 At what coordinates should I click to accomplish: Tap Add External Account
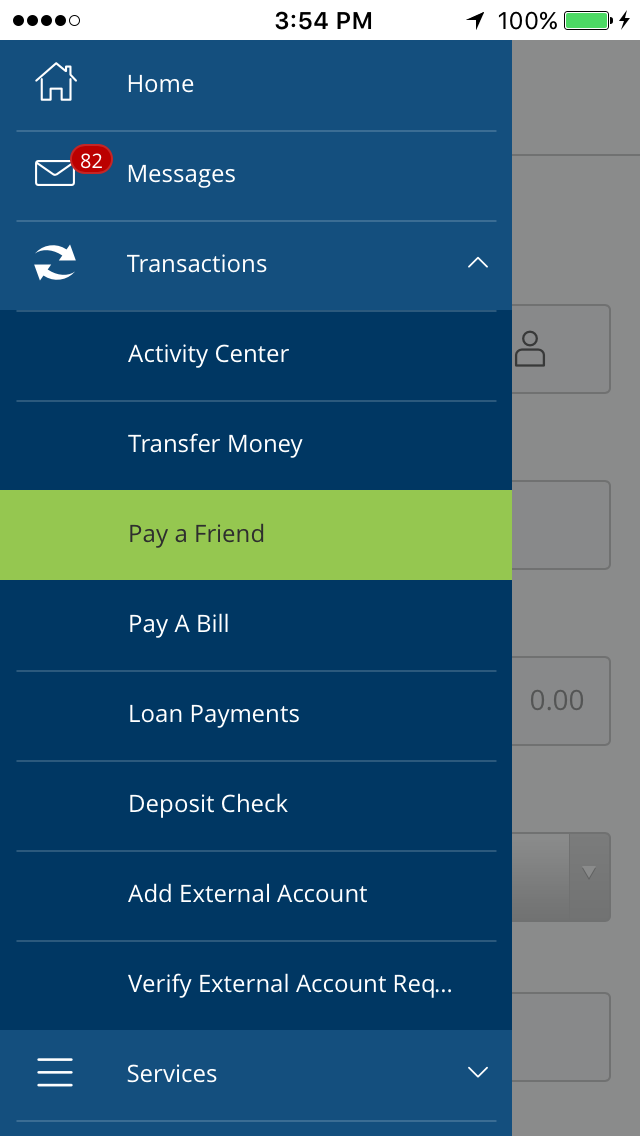256,895
